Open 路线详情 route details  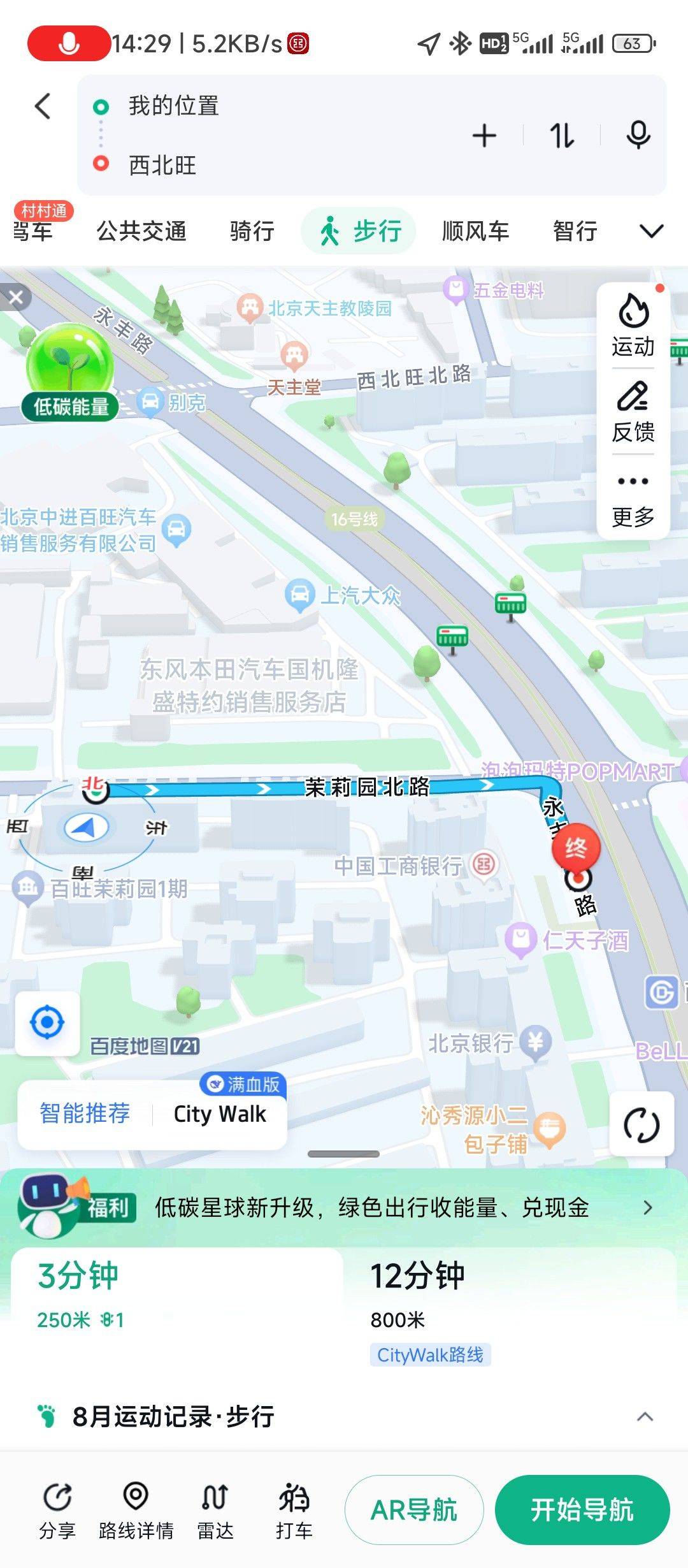[136, 1509]
